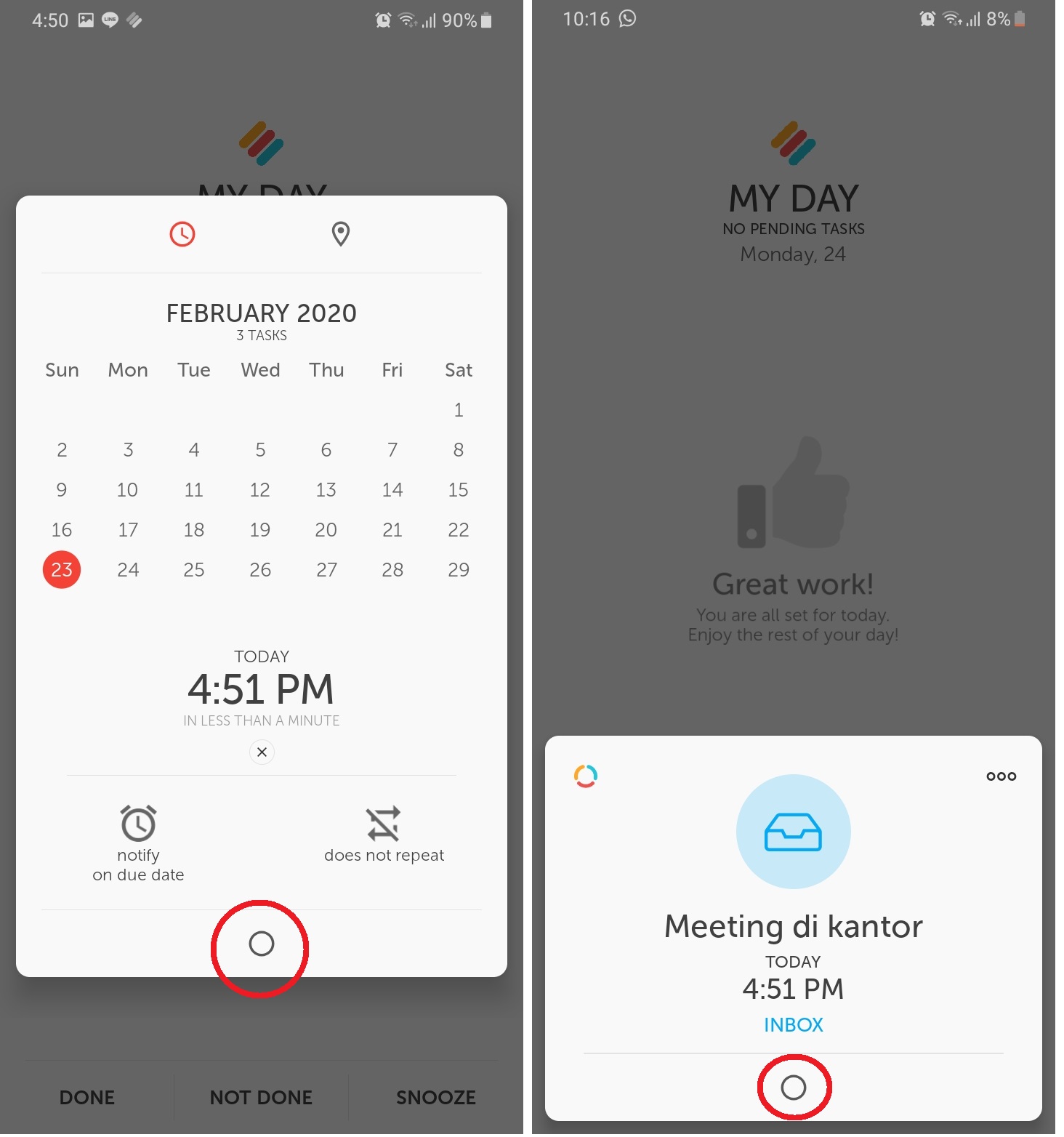Open the notify on due date option
Viewport: 1064px width, 1137px height.
coord(138,843)
